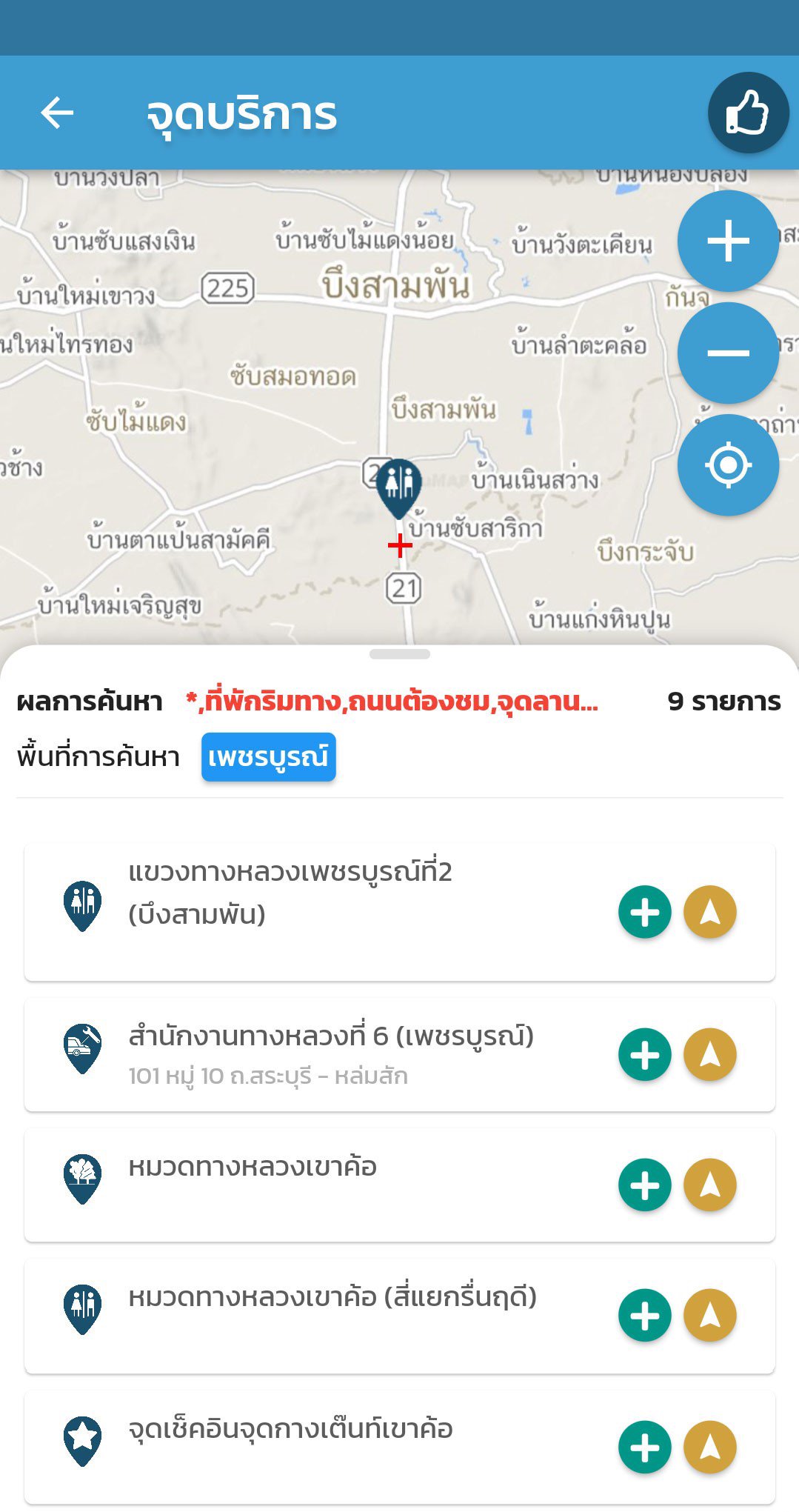Navigate to แขวงทางหลวงเพชรบูรณ์ที่2 (บึงสามพัน)
The width and height of the screenshot is (799, 1512).
709,912
